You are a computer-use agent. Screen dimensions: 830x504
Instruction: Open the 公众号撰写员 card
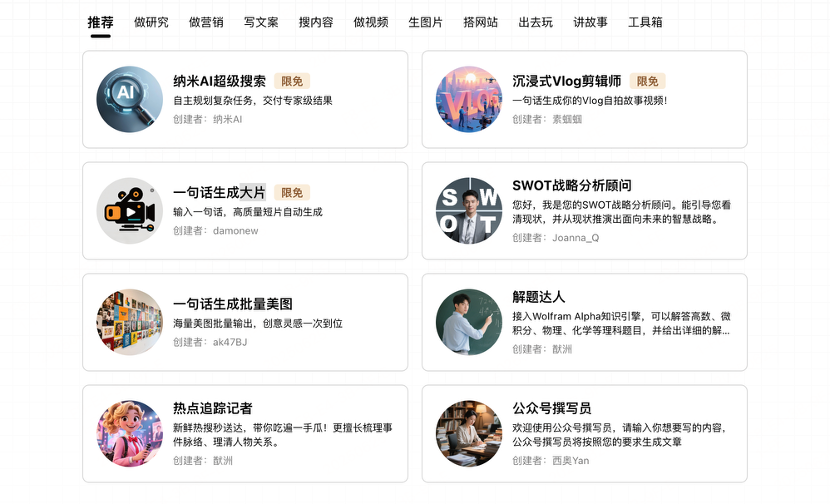tap(585, 433)
